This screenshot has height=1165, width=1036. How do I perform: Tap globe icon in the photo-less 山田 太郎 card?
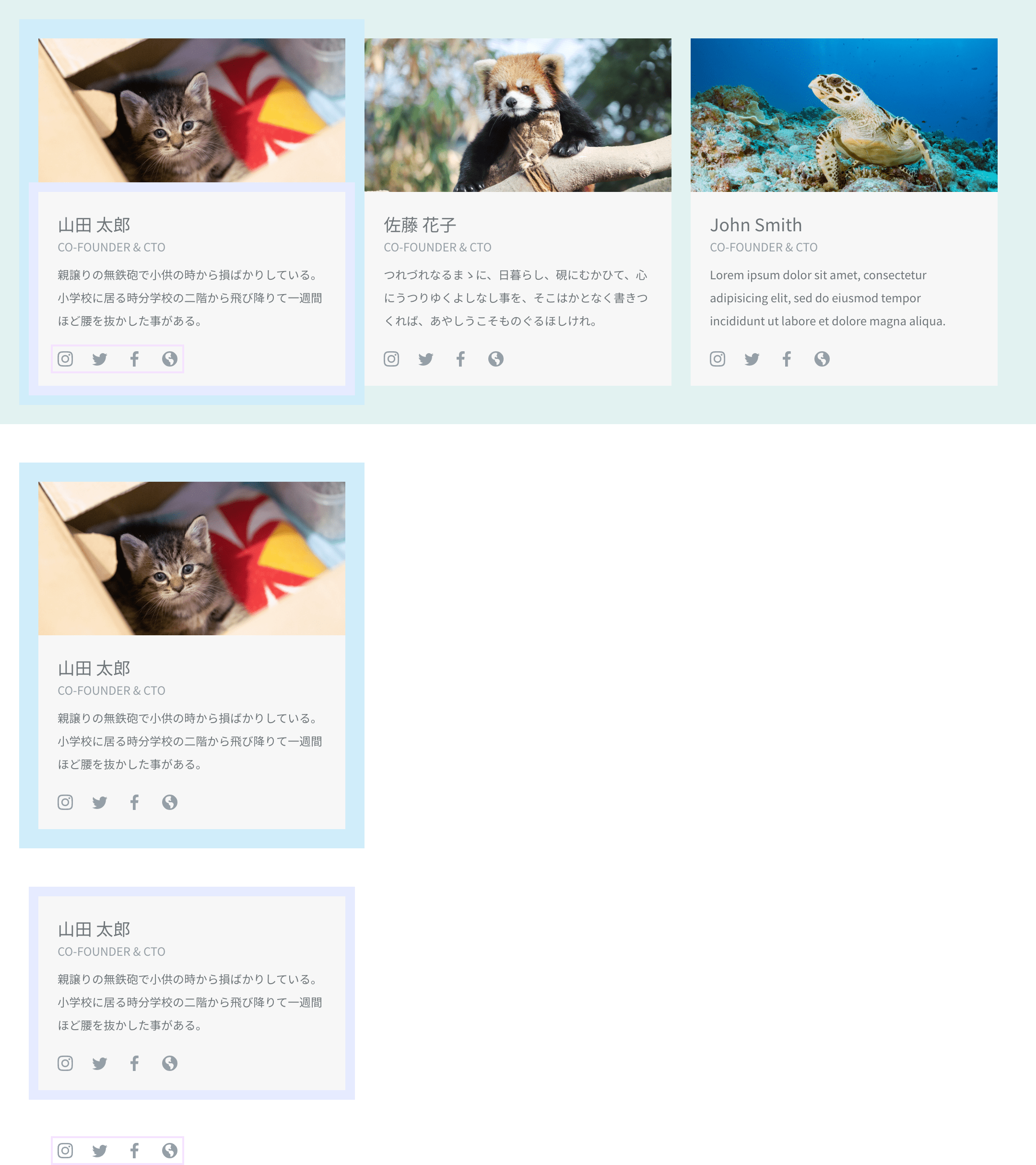click(x=170, y=1063)
